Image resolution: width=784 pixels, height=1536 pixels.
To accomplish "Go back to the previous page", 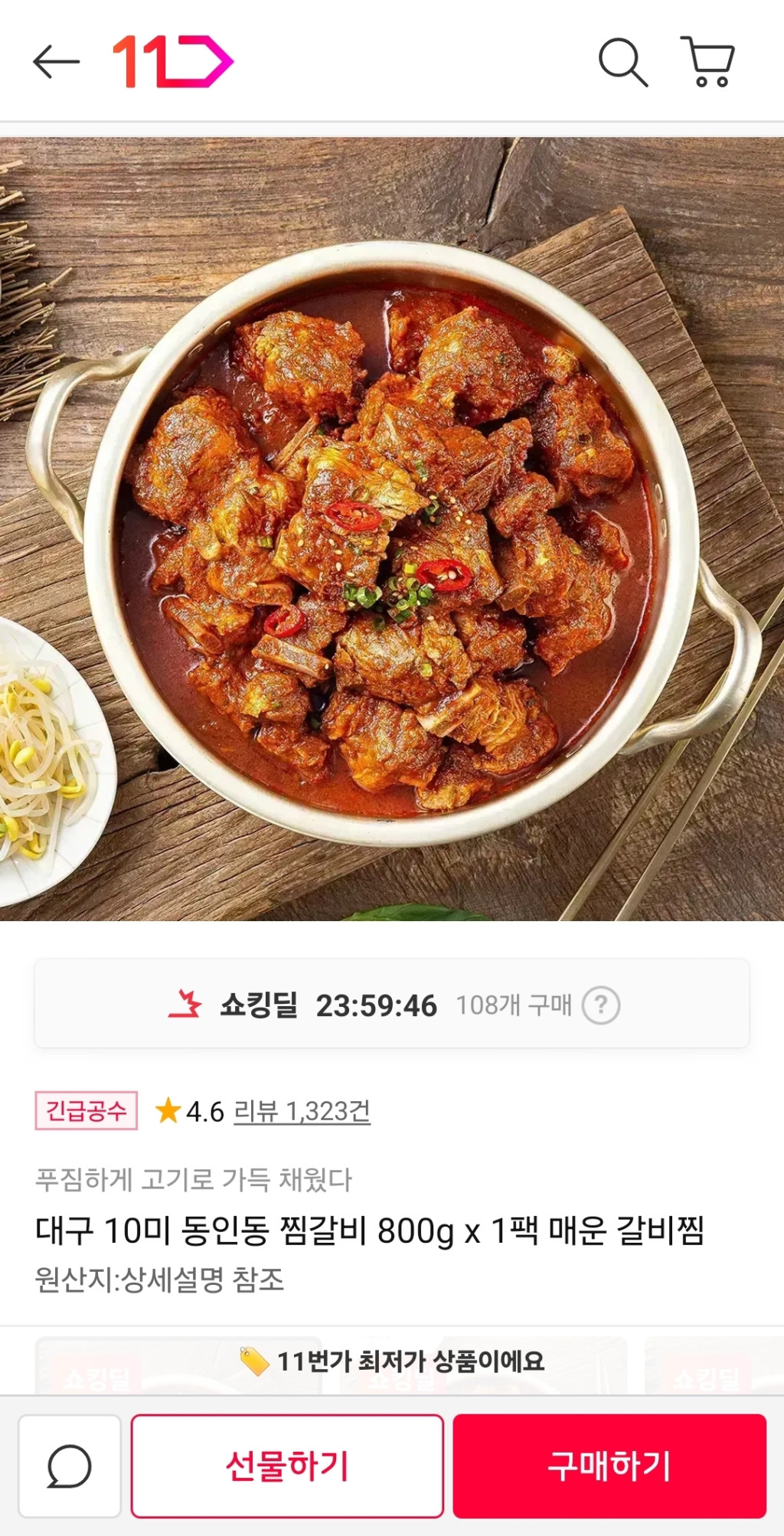I will pos(56,62).
